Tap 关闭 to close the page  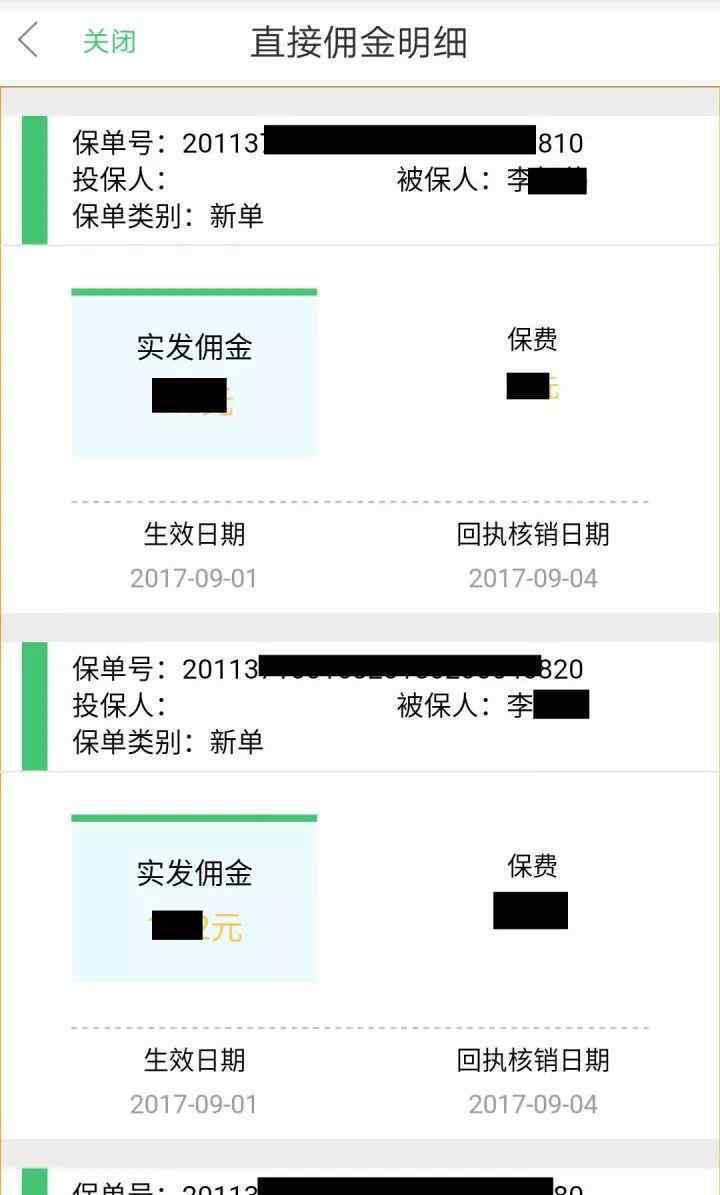[x=109, y=41]
